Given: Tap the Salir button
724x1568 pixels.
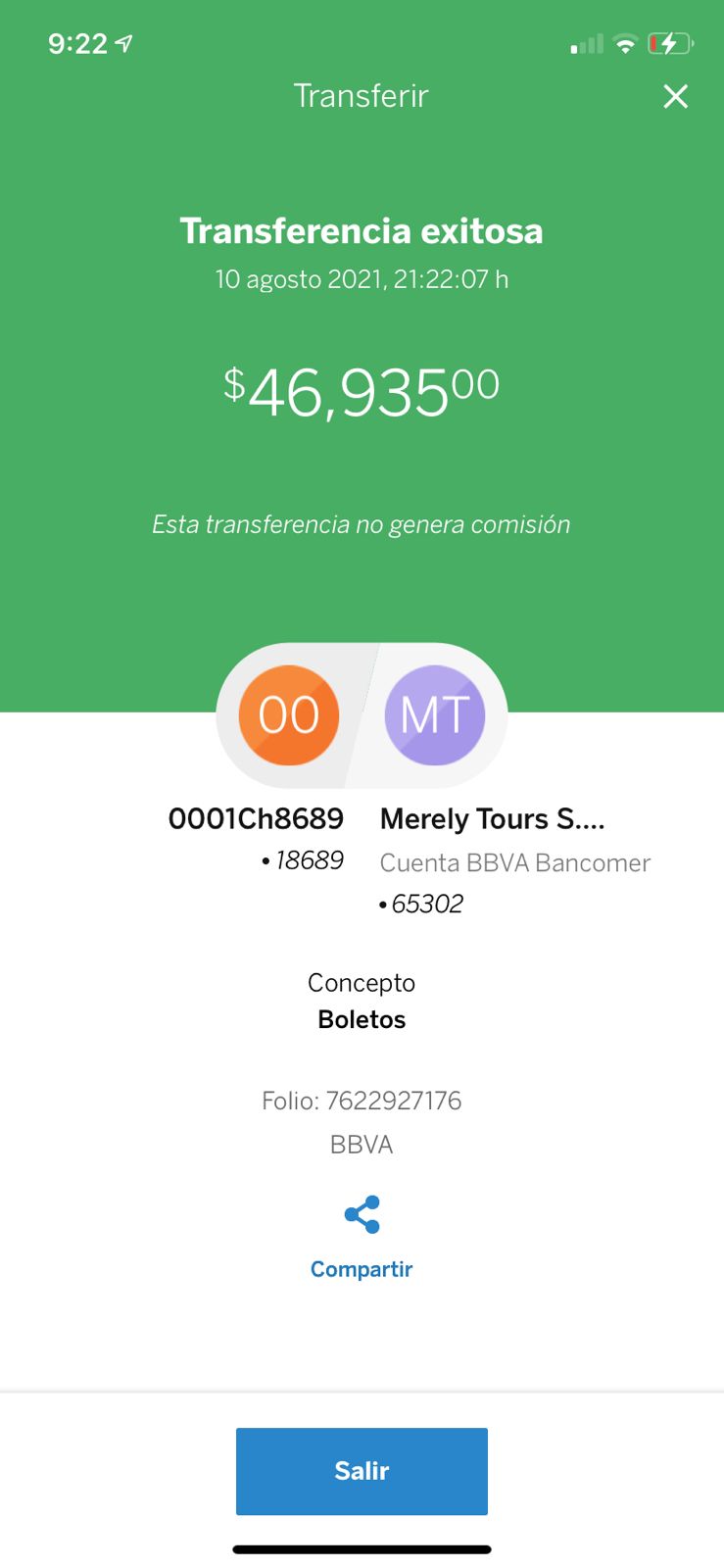Looking at the screenshot, I should [x=362, y=1471].
